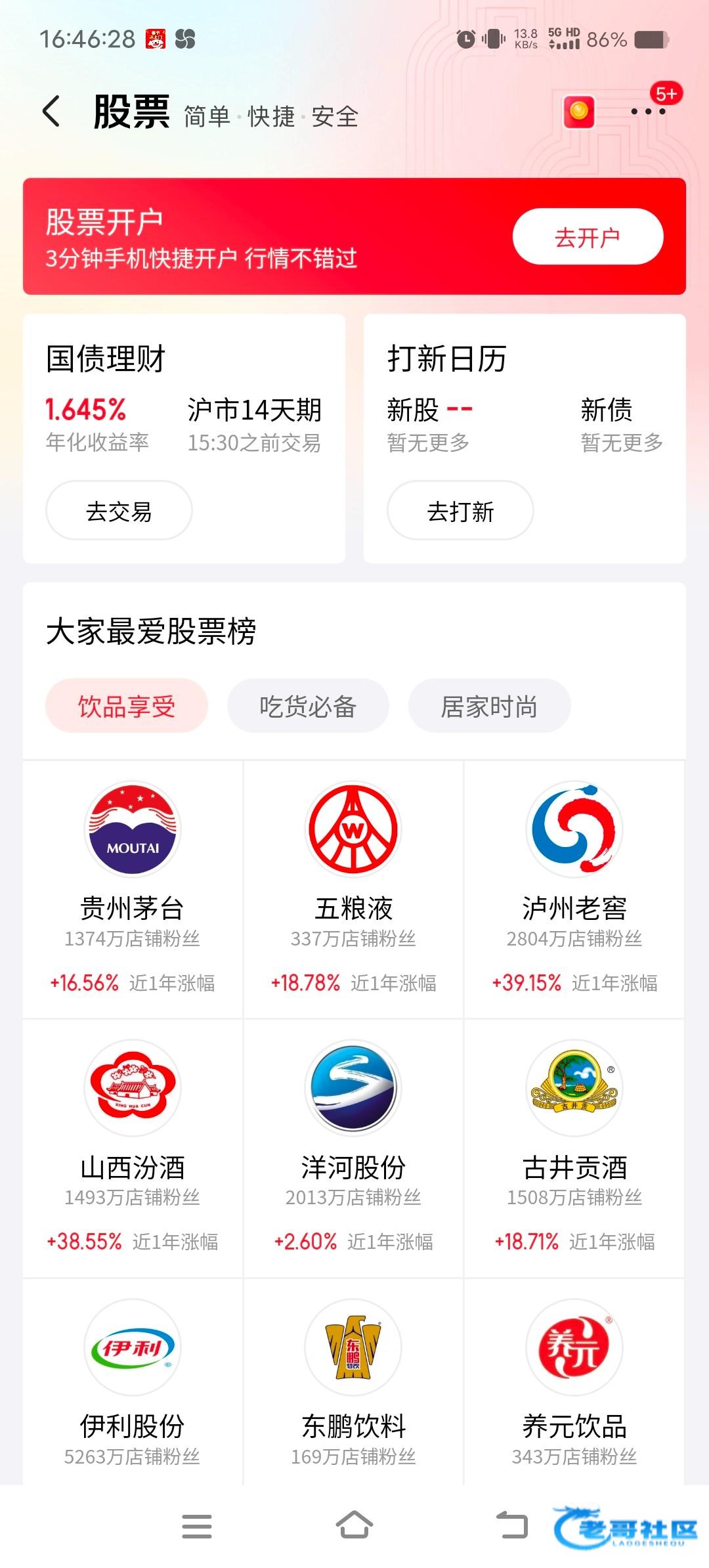
Task: Open the red envelope coin icon
Action: (578, 112)
